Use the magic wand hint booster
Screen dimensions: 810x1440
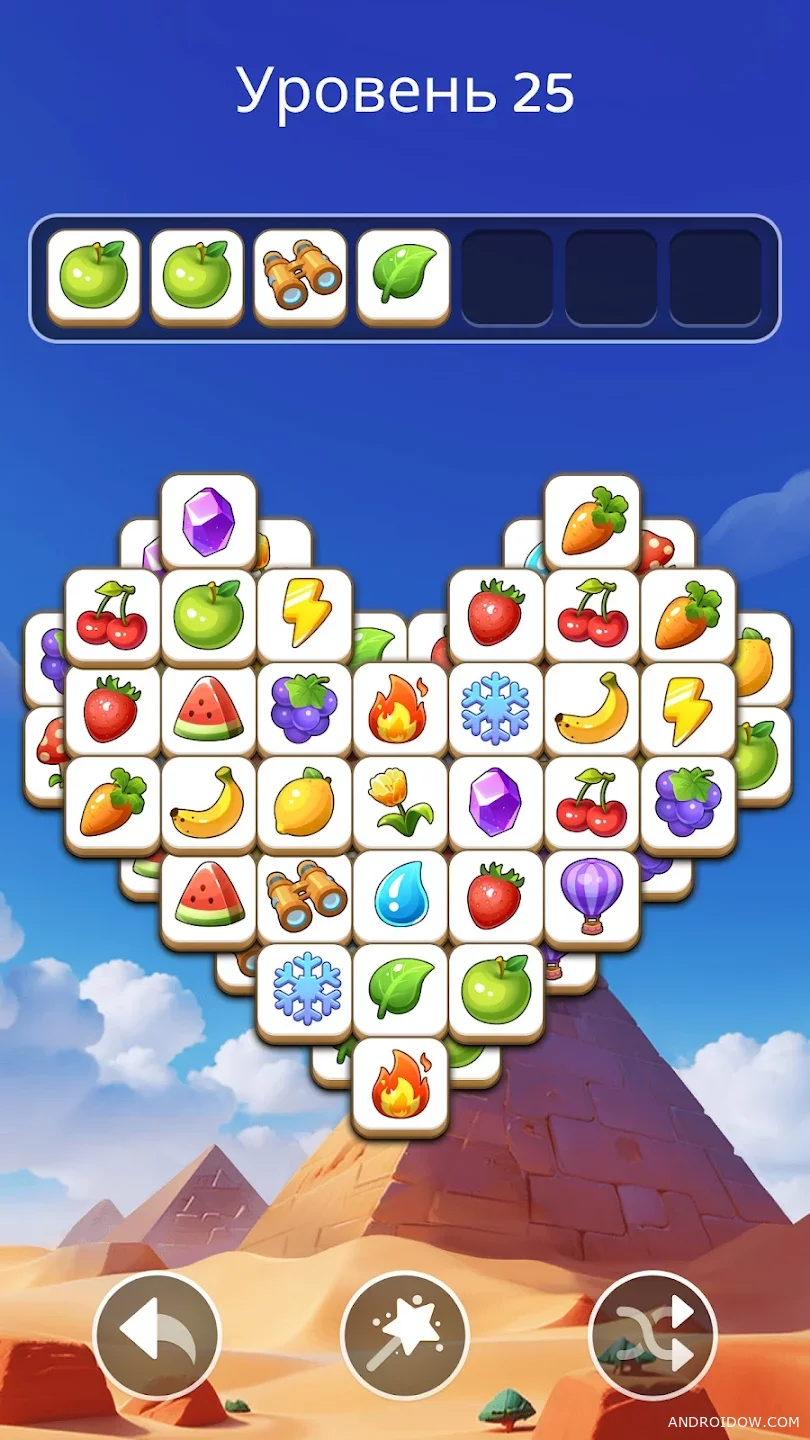[x=404, y=1335]
